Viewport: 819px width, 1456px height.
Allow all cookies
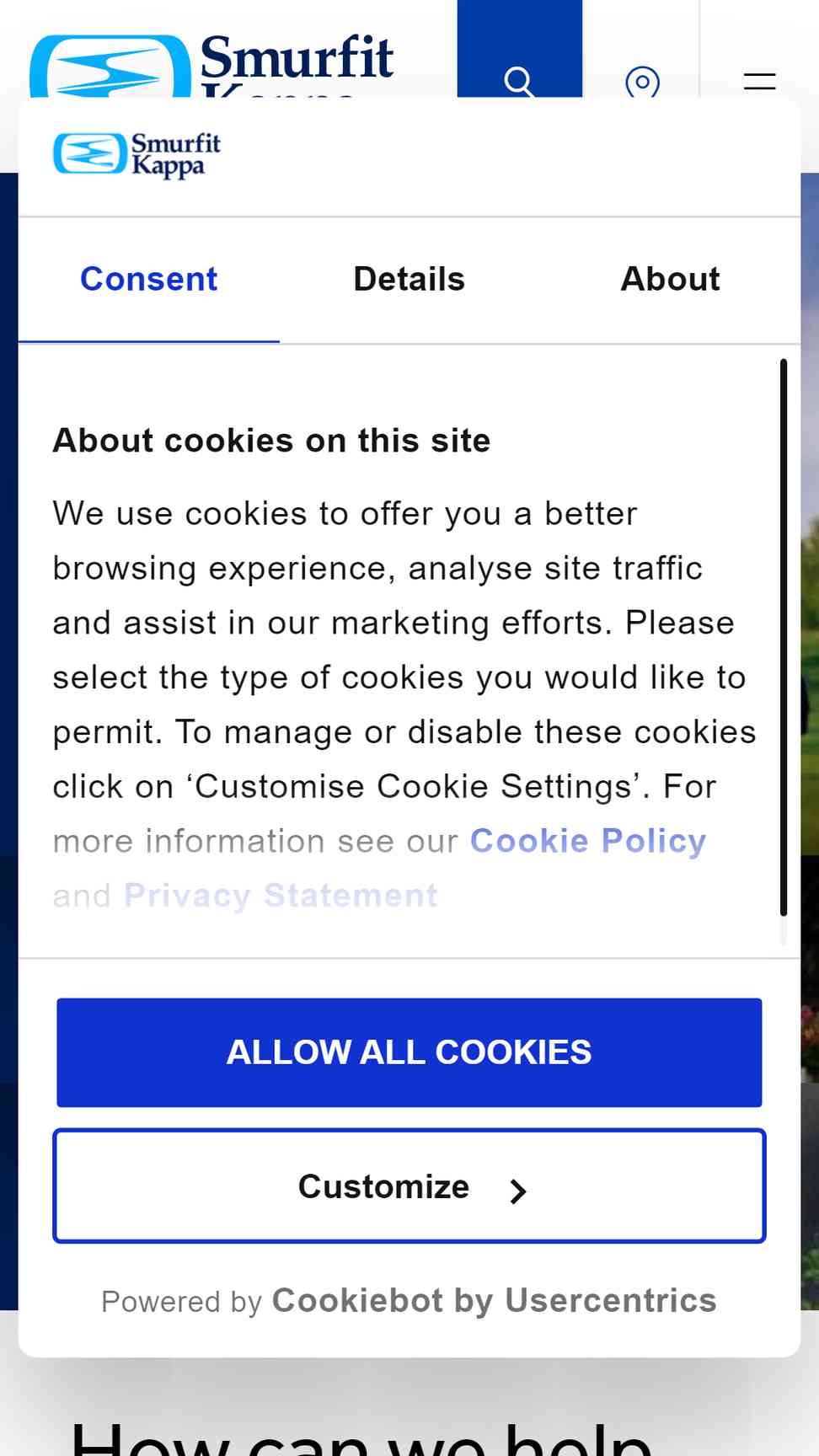409,1052
